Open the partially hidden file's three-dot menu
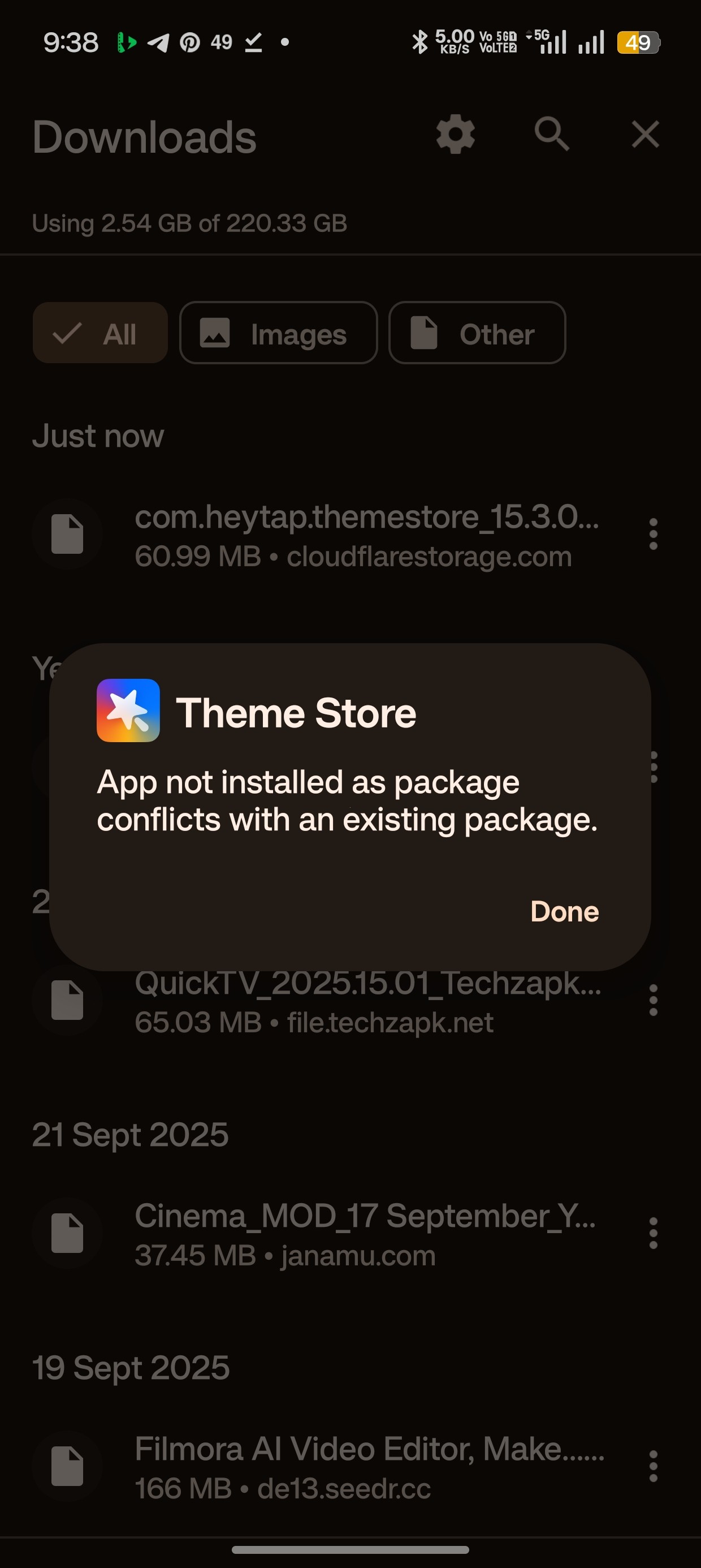This screenshot has width=701, height=1568. (652, 766)
